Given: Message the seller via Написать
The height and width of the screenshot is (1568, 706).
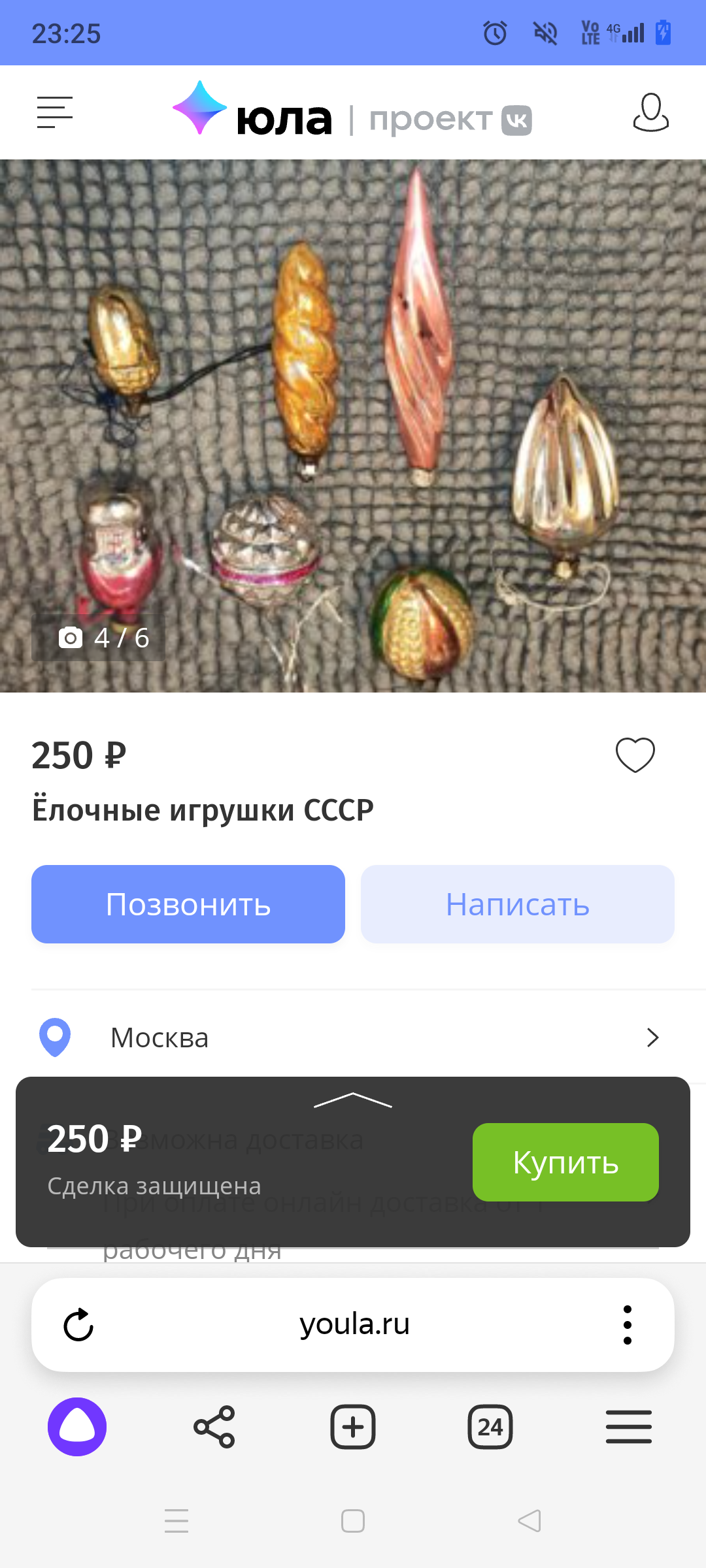Looking at the screenshot, I should coord(517,904).
